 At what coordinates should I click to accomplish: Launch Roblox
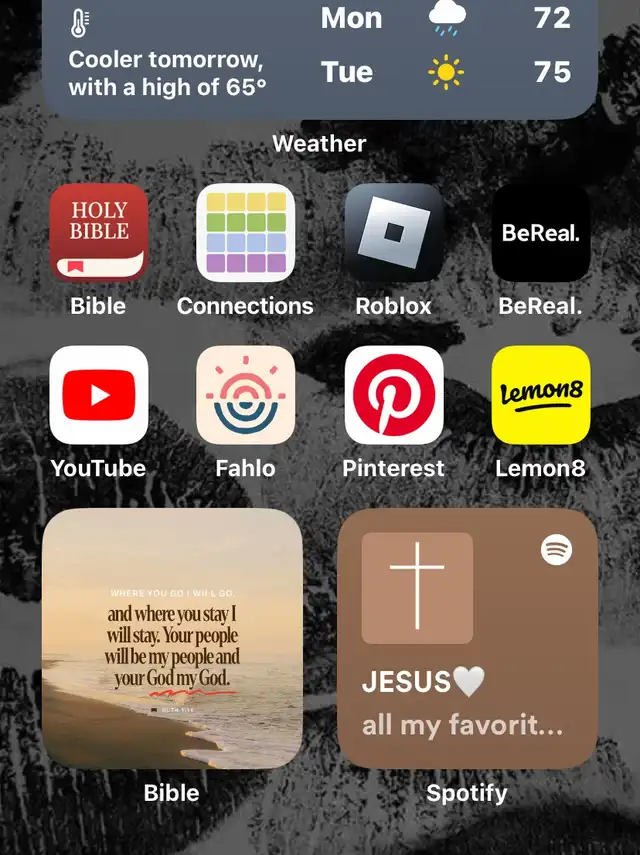click(x=394, y=233)
